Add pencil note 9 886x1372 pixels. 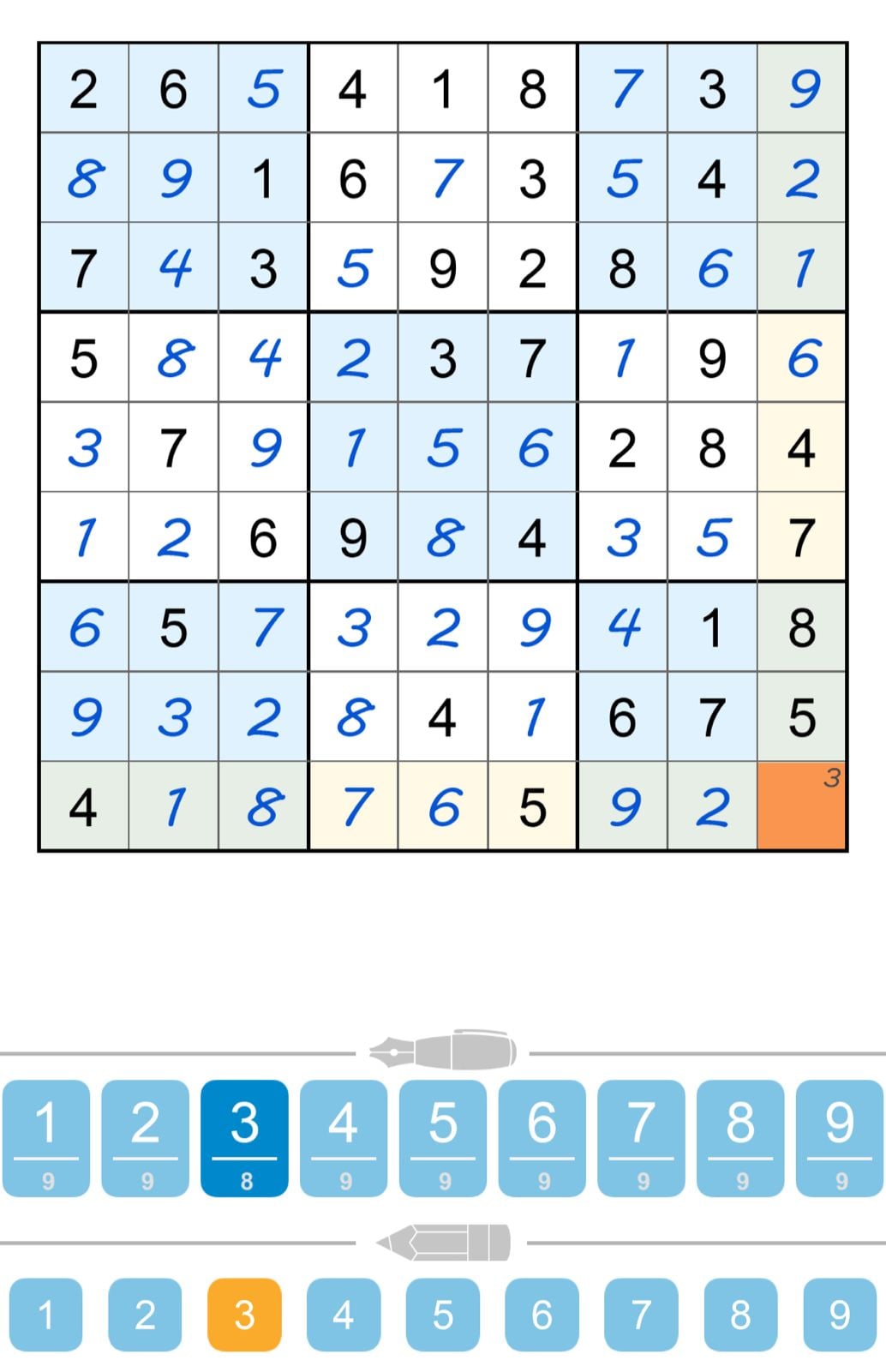coord(840,1314)
